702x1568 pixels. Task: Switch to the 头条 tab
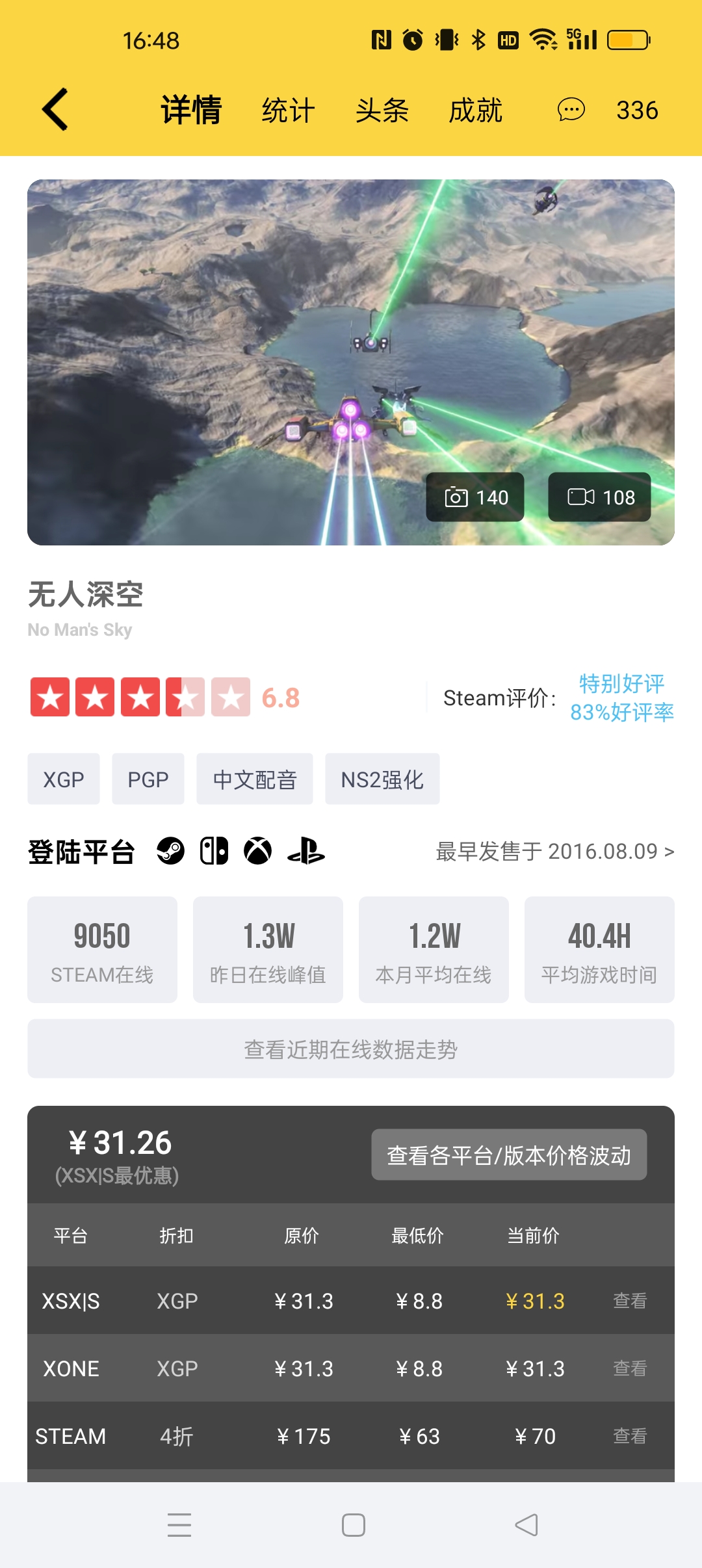pyautogui.click(x=382, y=110)
